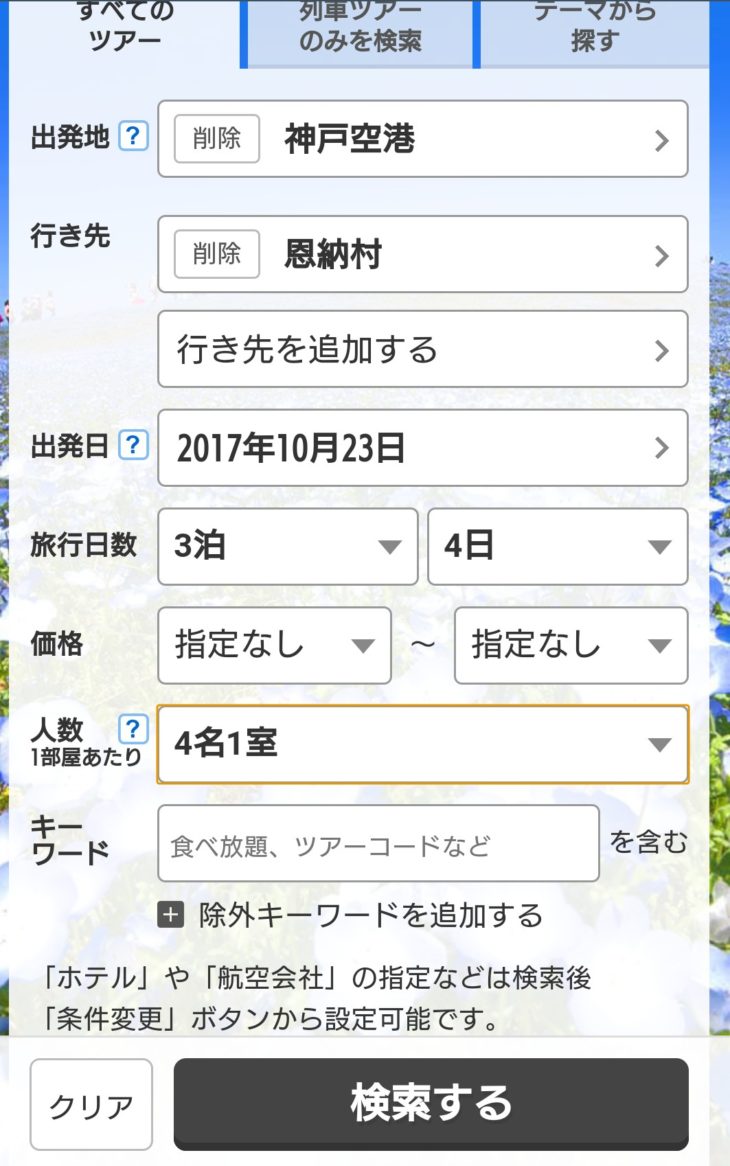Viewport: 730px width, 1166px height.
Task: Switch to the 列車ツアーのみを検索 tab
Action: 360,28
